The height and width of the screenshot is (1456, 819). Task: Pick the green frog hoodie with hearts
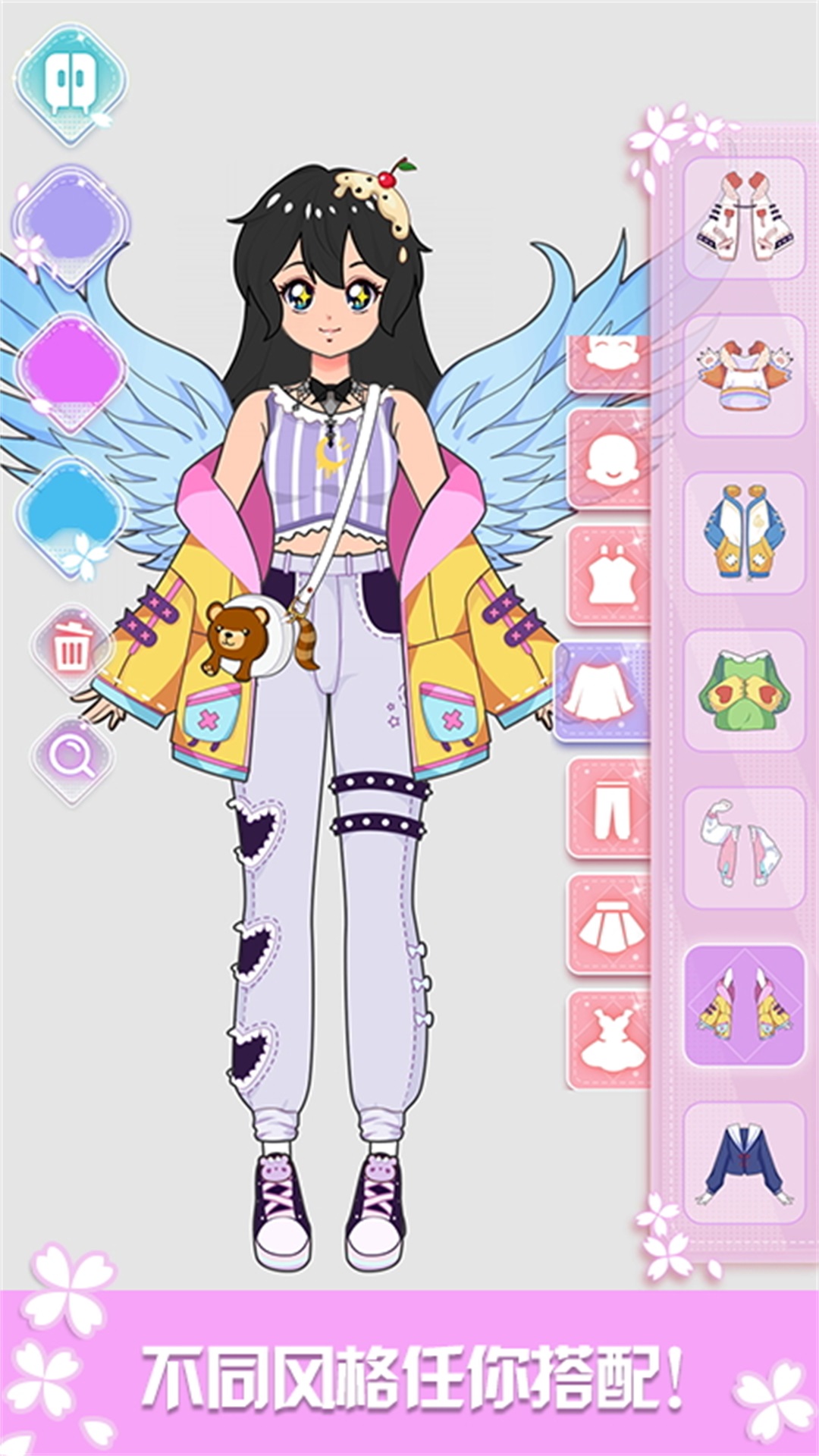tap(744, 690)
